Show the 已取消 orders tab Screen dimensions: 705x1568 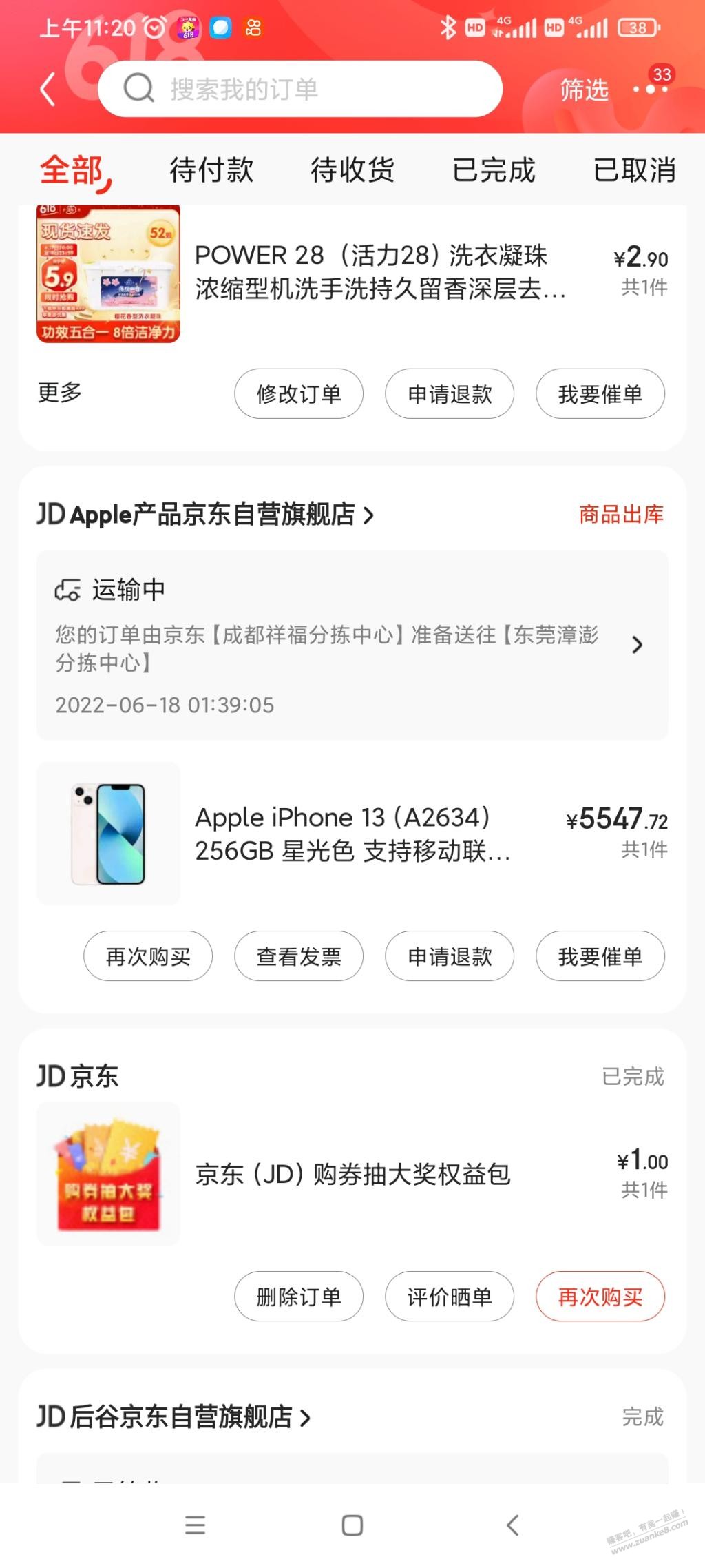pyautogui.click(x=634, y=170)
